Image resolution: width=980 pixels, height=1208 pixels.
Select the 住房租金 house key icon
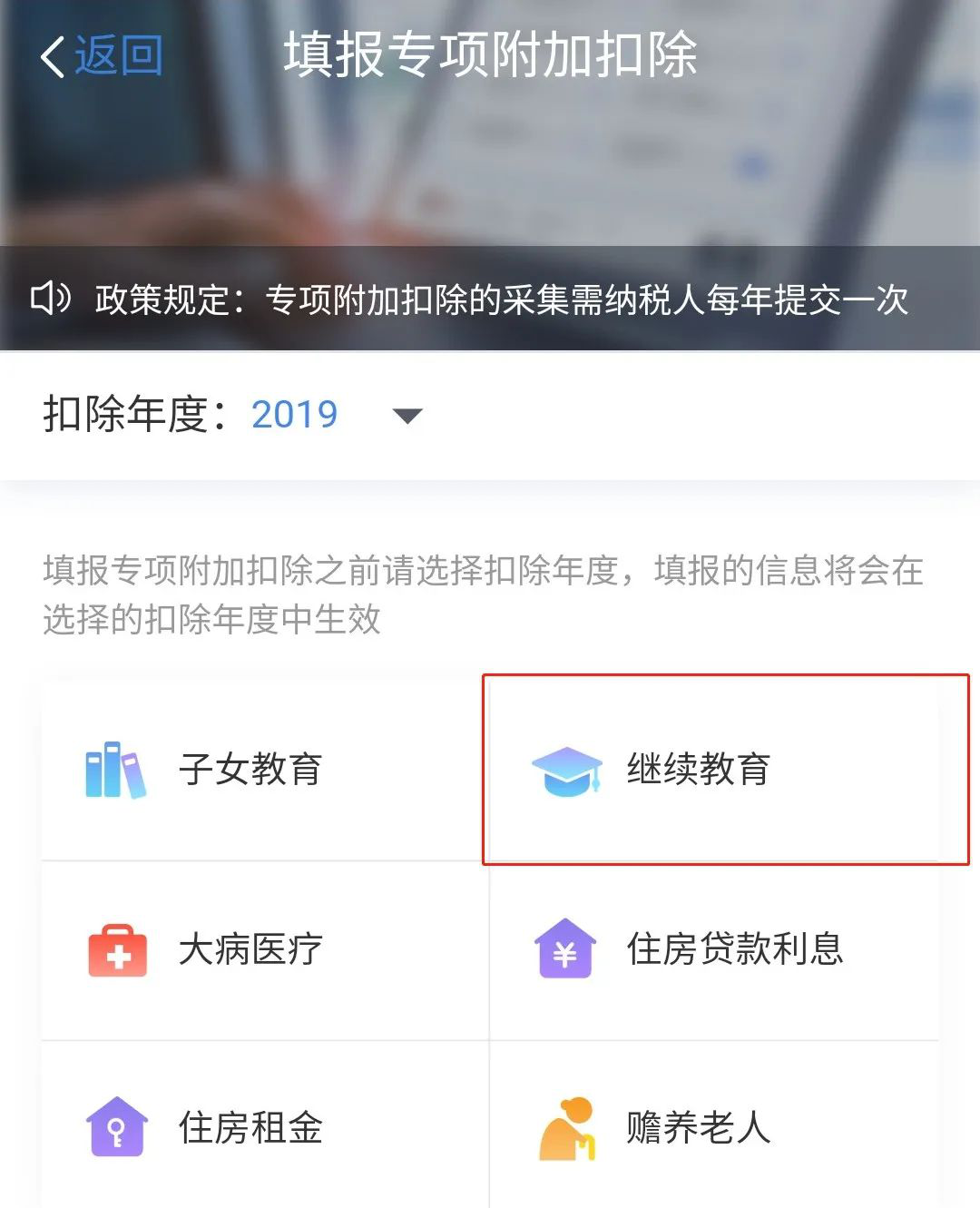click(116, 1127)
